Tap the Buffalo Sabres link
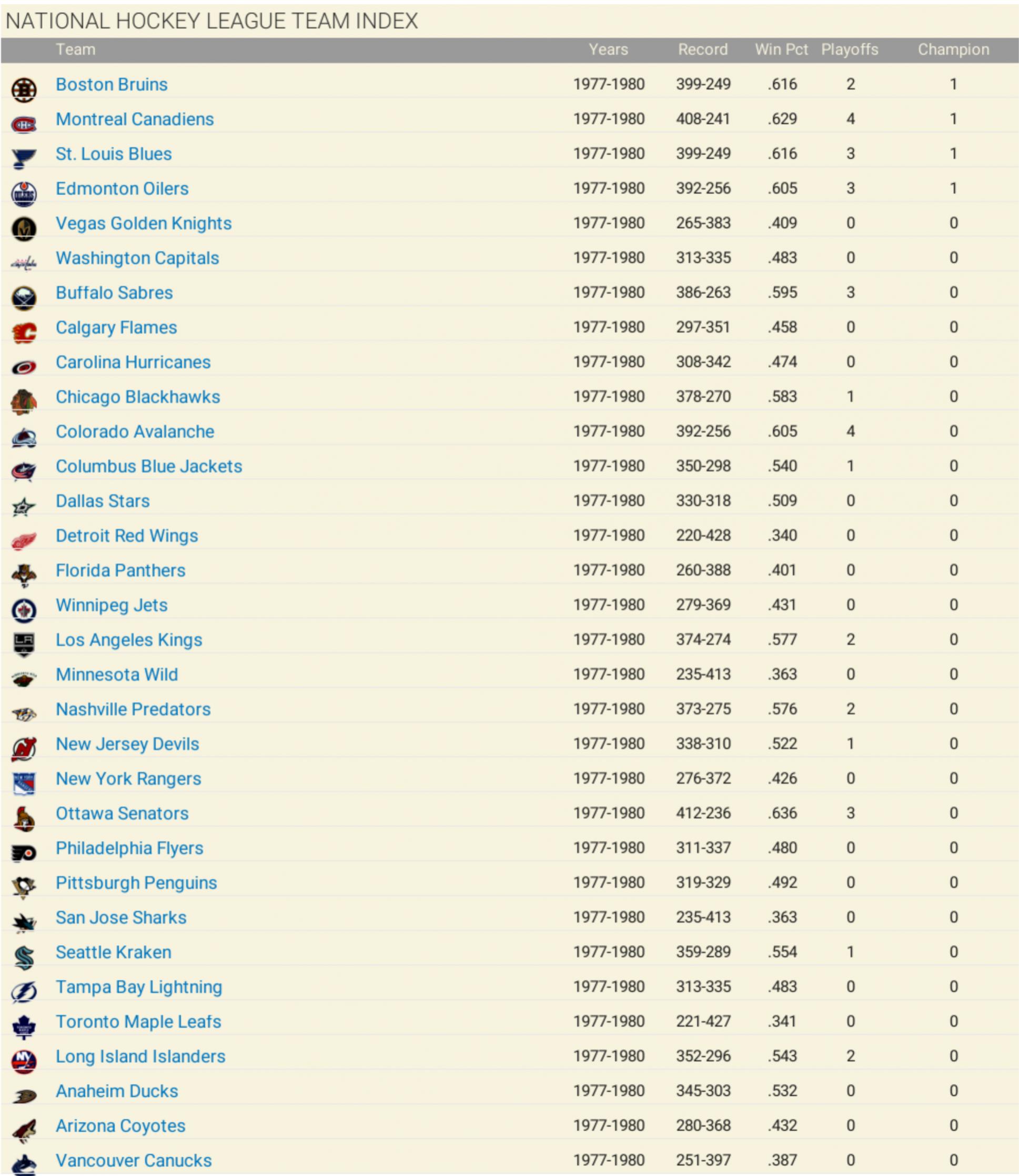 [114, 293]
